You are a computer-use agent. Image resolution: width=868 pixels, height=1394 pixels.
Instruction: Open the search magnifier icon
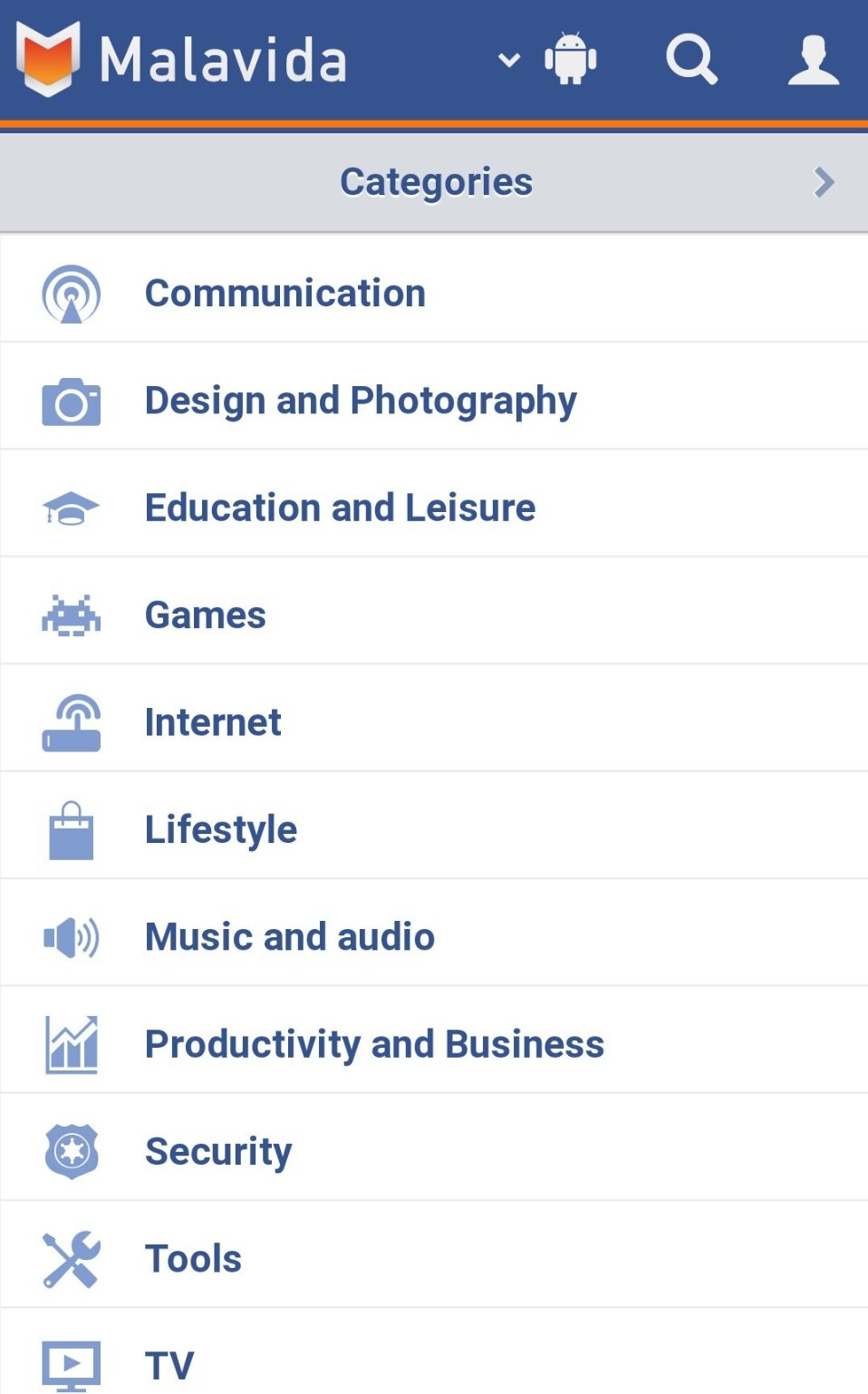click(691, 60)
